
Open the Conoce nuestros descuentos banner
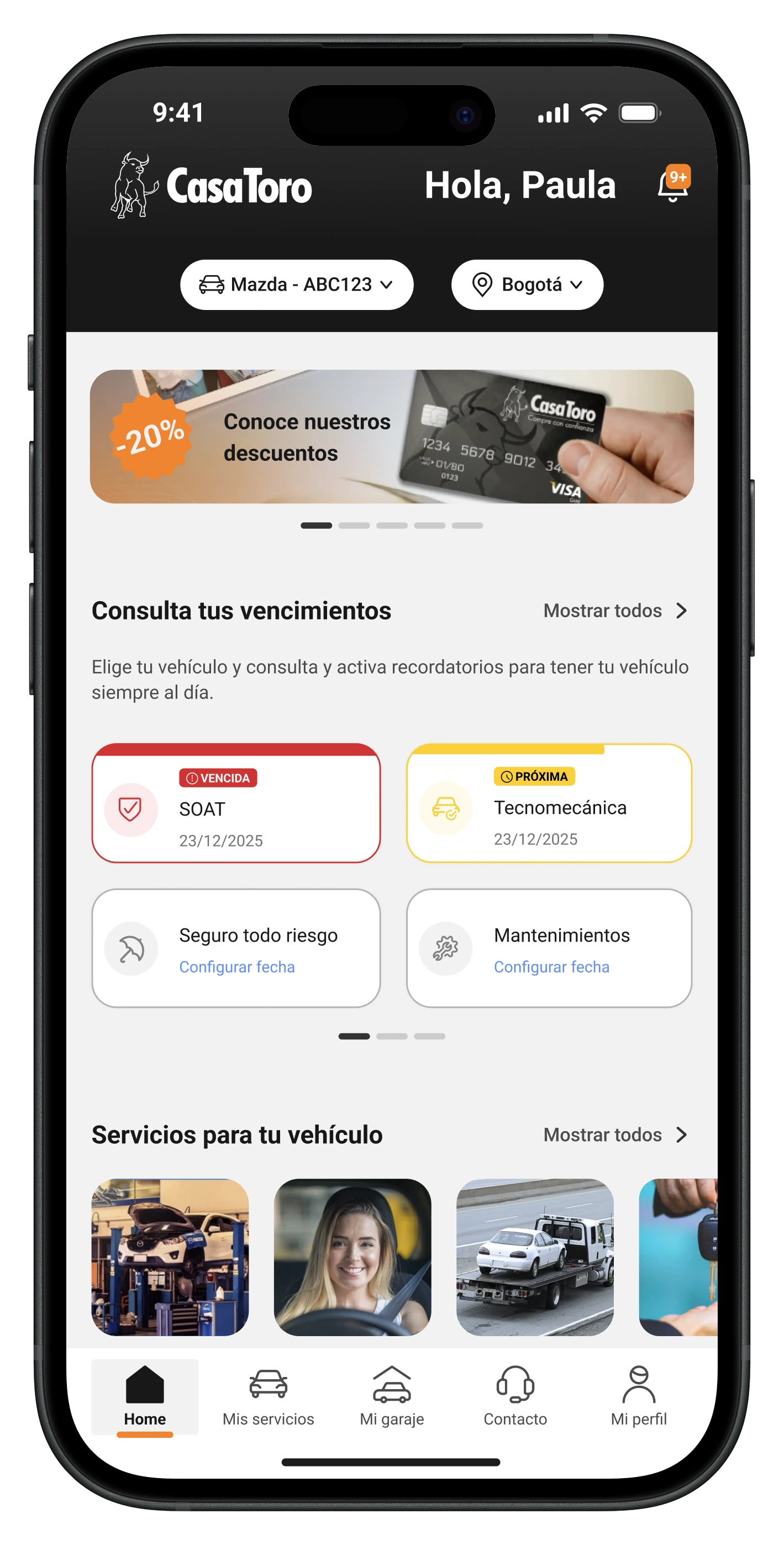[x=391, y=437]
